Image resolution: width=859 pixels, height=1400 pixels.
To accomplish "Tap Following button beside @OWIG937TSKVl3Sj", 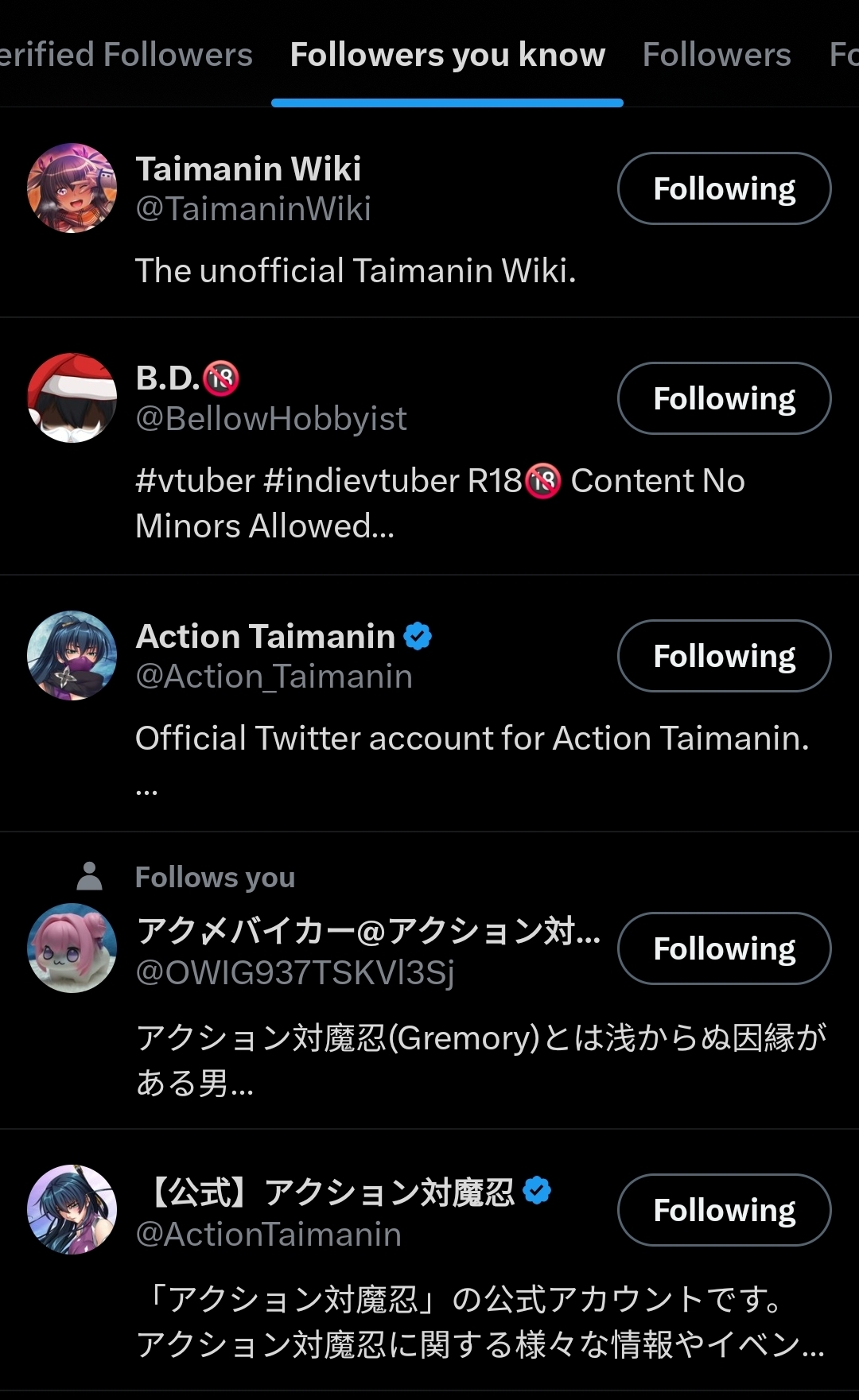I will pyautogui.click(x=724, y=948).
